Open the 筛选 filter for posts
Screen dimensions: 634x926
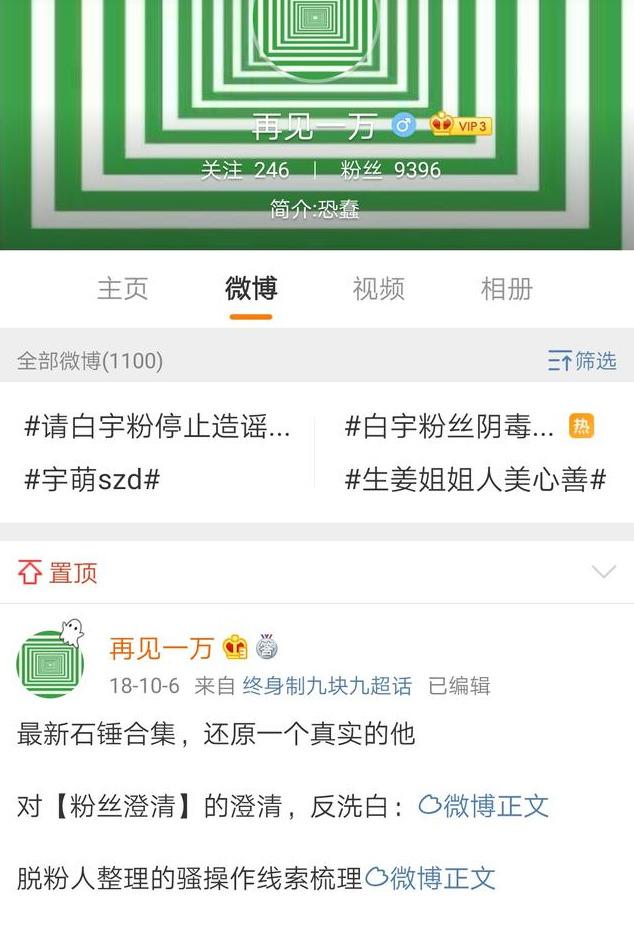[x=582, y=361]
